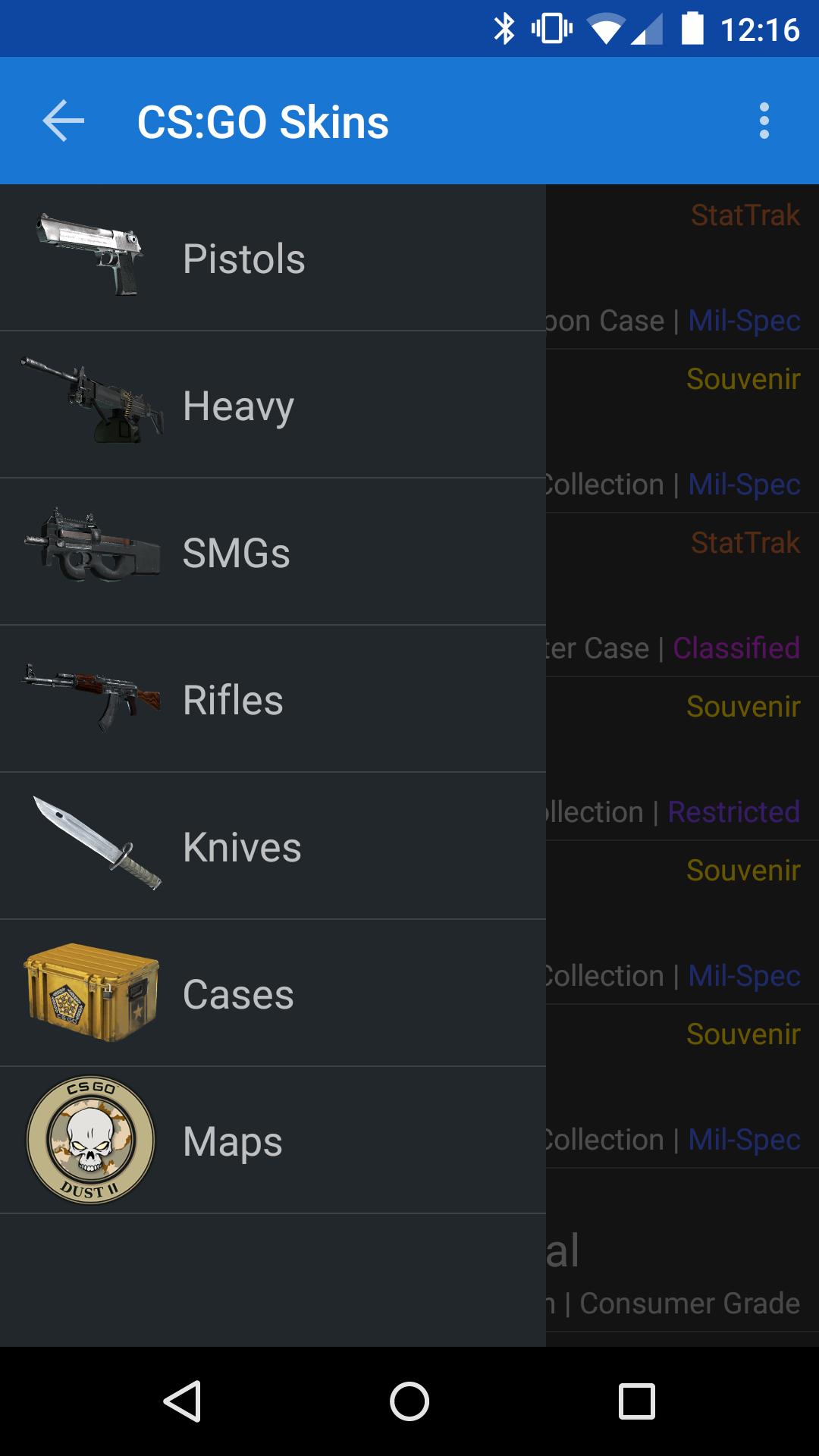Tap the CS:GO Skins title text
The height and width of the screenshot is (1456, 819).
coord(263,121)
